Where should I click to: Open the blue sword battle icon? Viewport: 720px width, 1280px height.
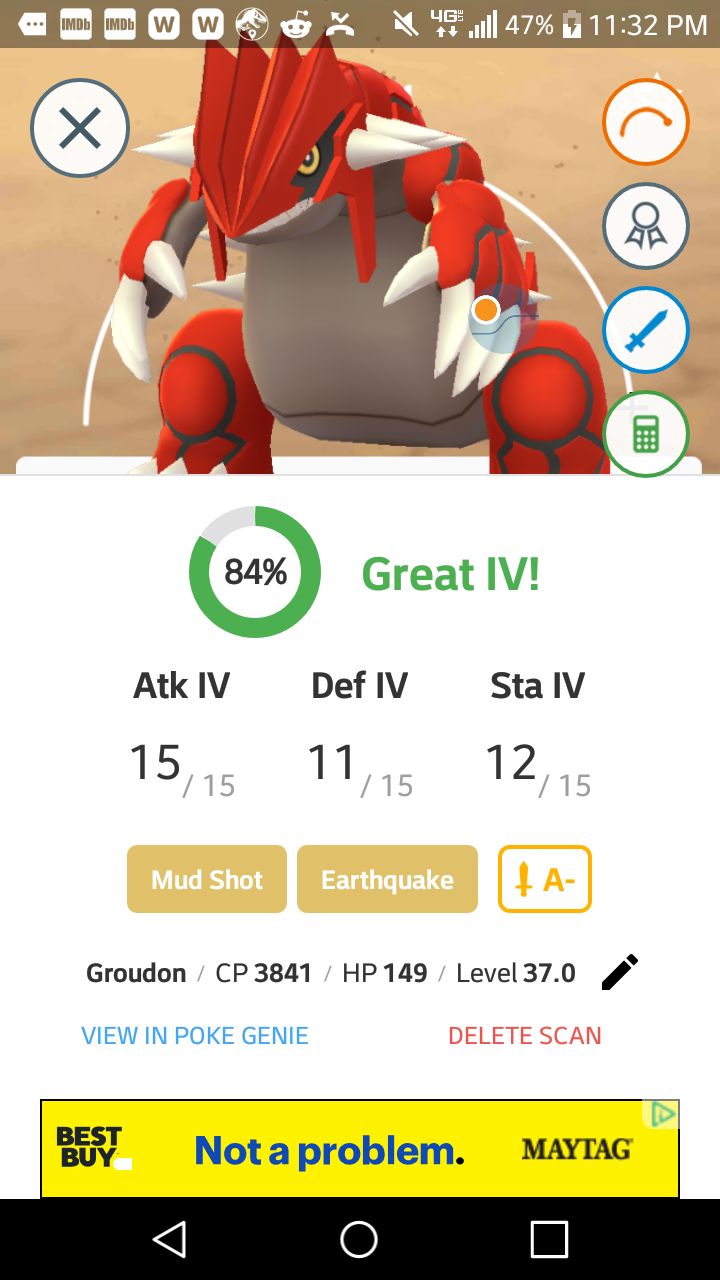tap(646, 330)
